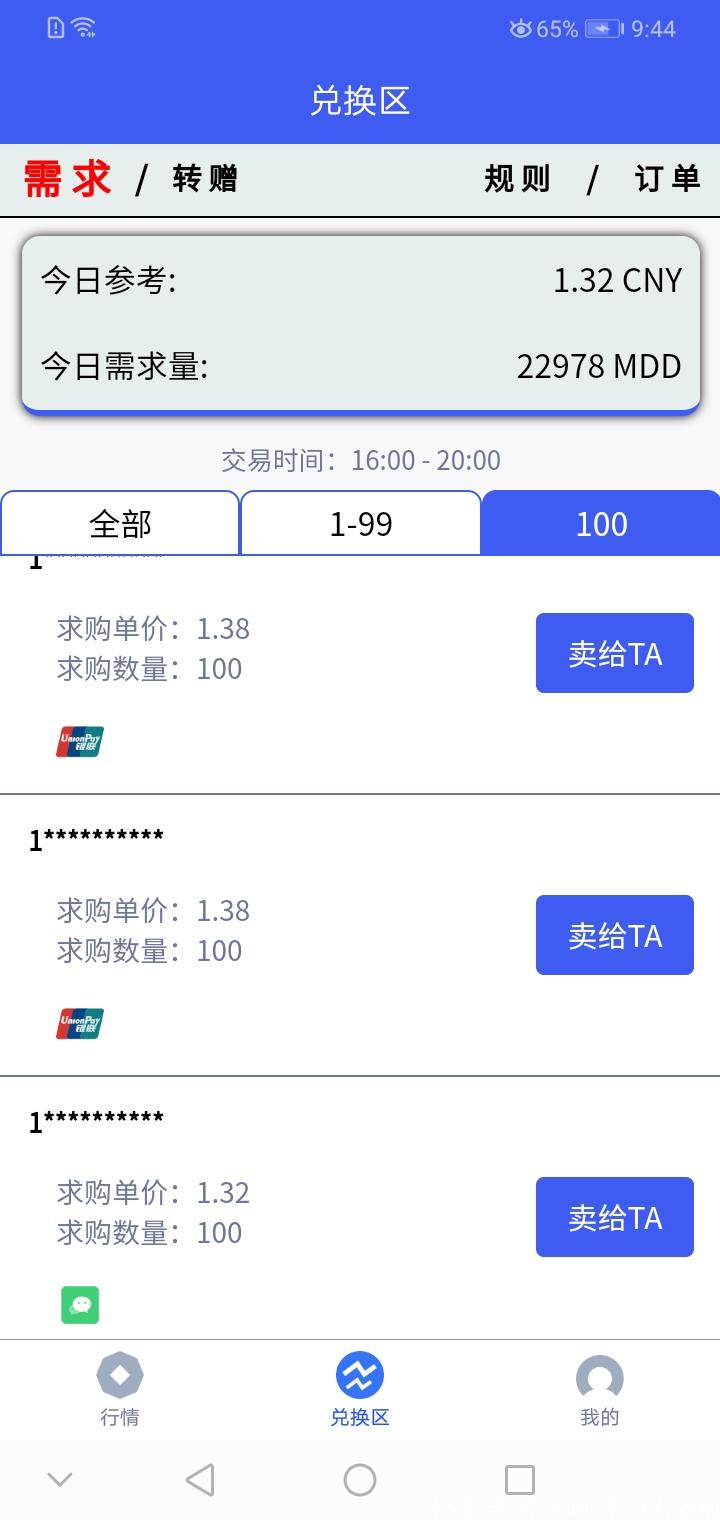The height and width of the screenshot is (1520, 720).
Task: Switch to the 需求 tab
Action: 66,178
